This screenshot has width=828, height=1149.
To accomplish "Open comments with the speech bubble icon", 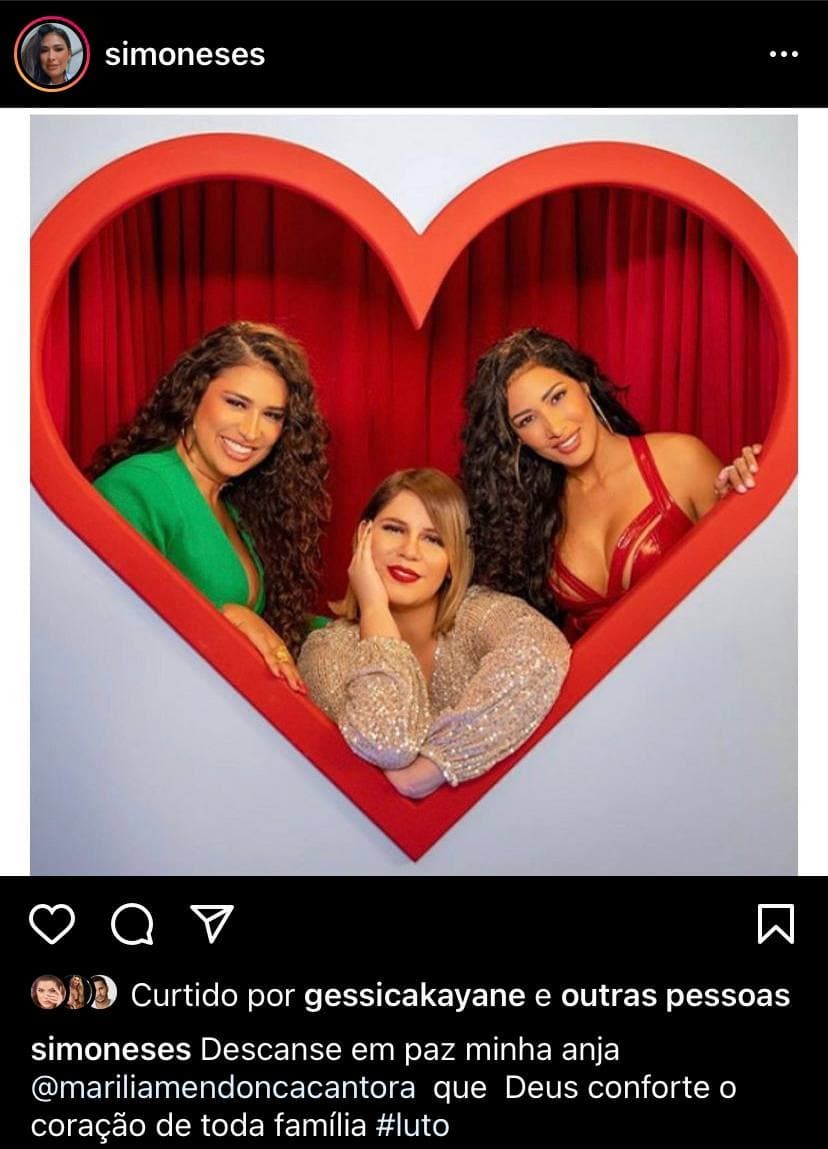I will tap(131, 925).
